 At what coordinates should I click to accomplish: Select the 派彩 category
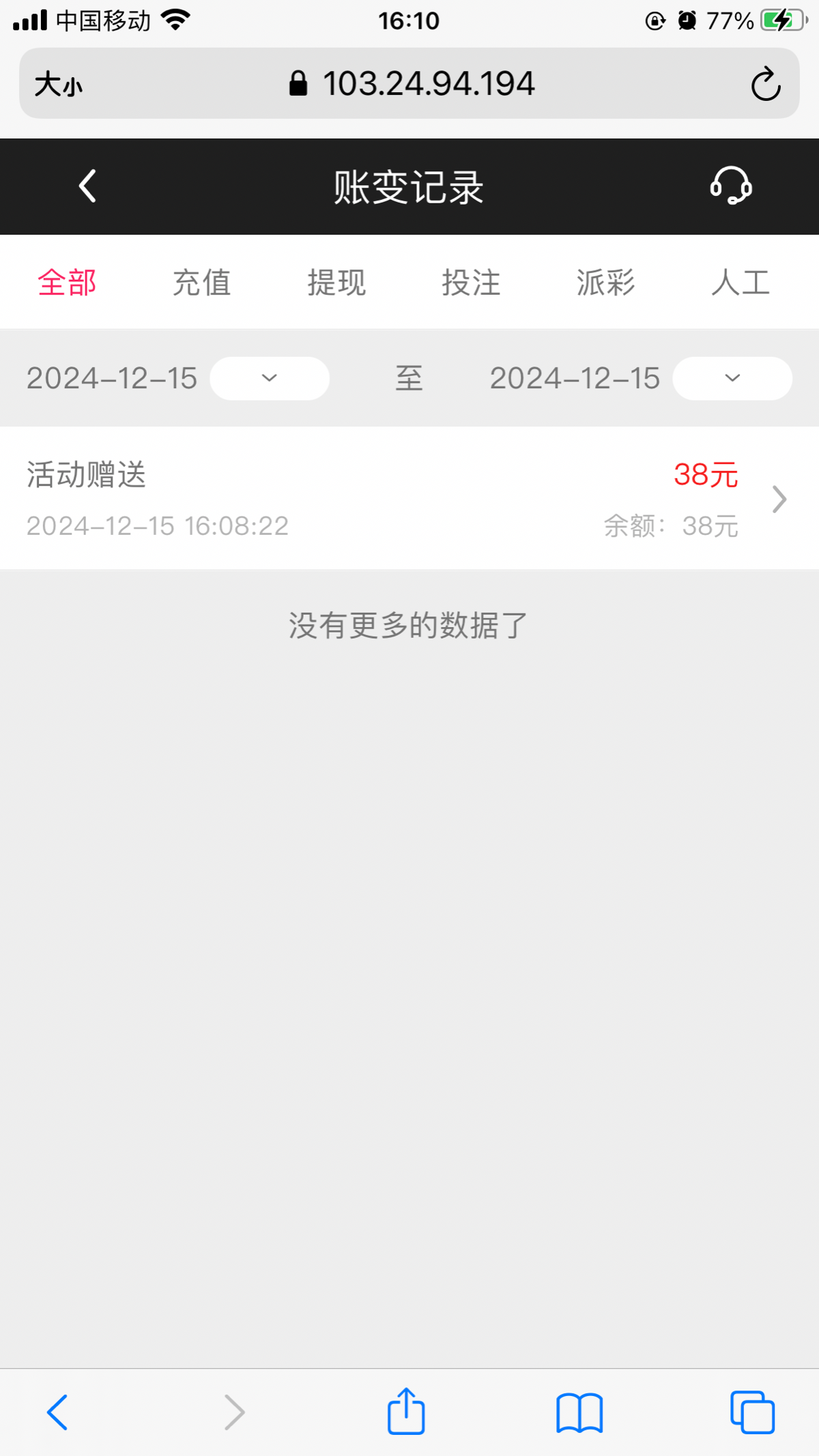click(x=606, y=283)
